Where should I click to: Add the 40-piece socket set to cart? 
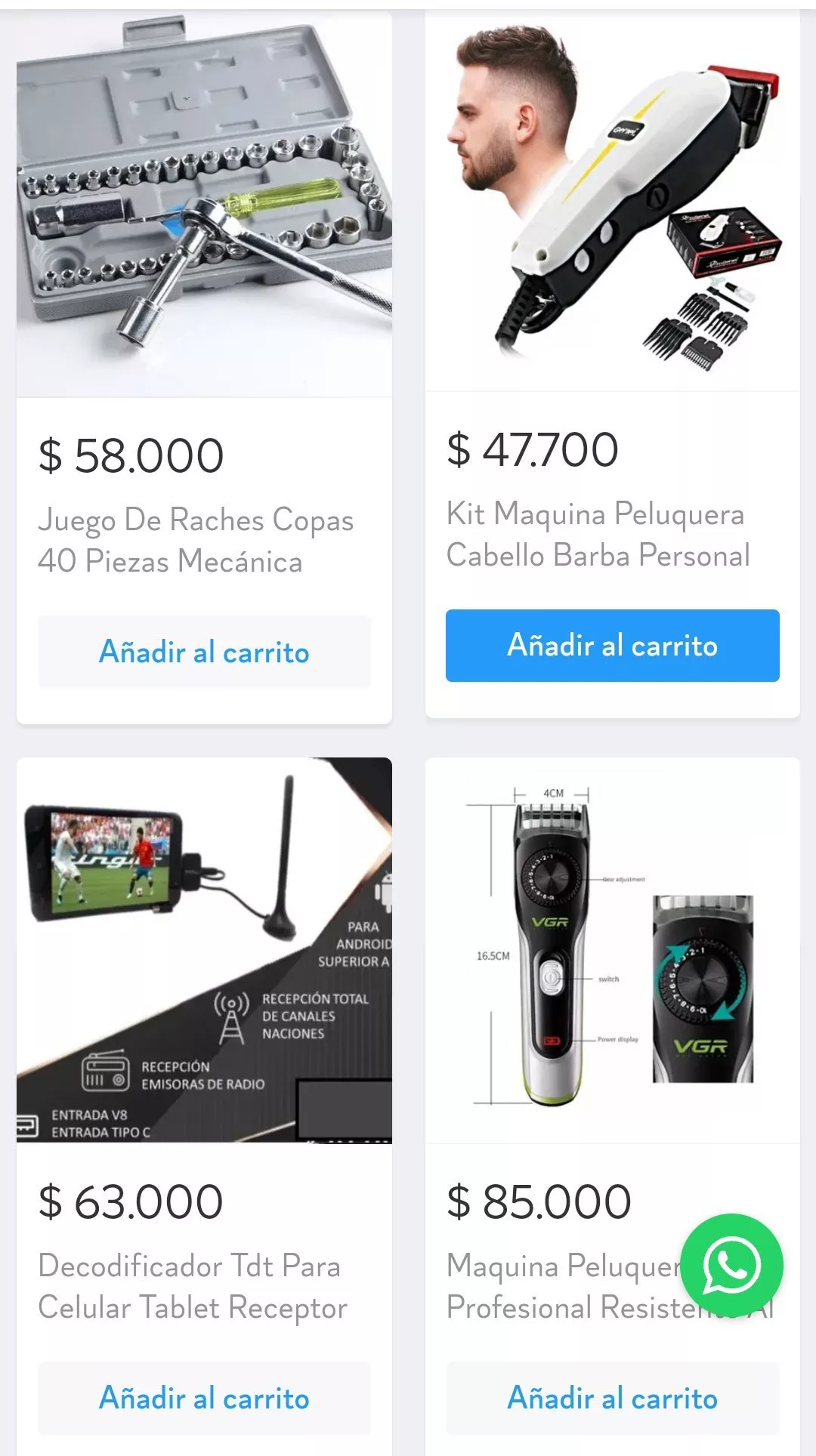(204, 652)
